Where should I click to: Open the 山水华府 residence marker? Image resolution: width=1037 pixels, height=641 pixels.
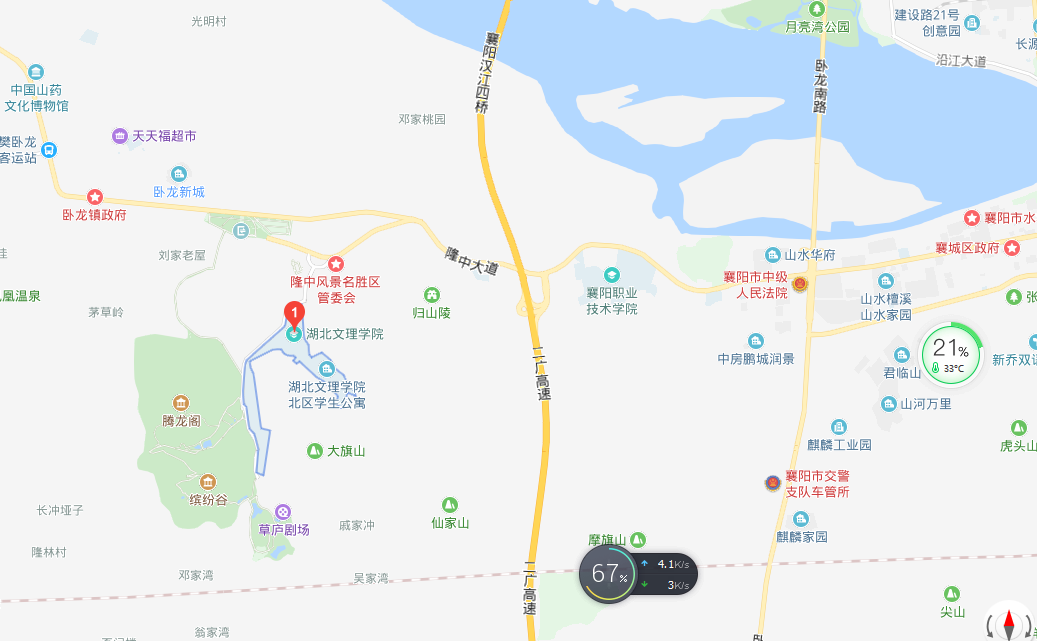point(772,255)
